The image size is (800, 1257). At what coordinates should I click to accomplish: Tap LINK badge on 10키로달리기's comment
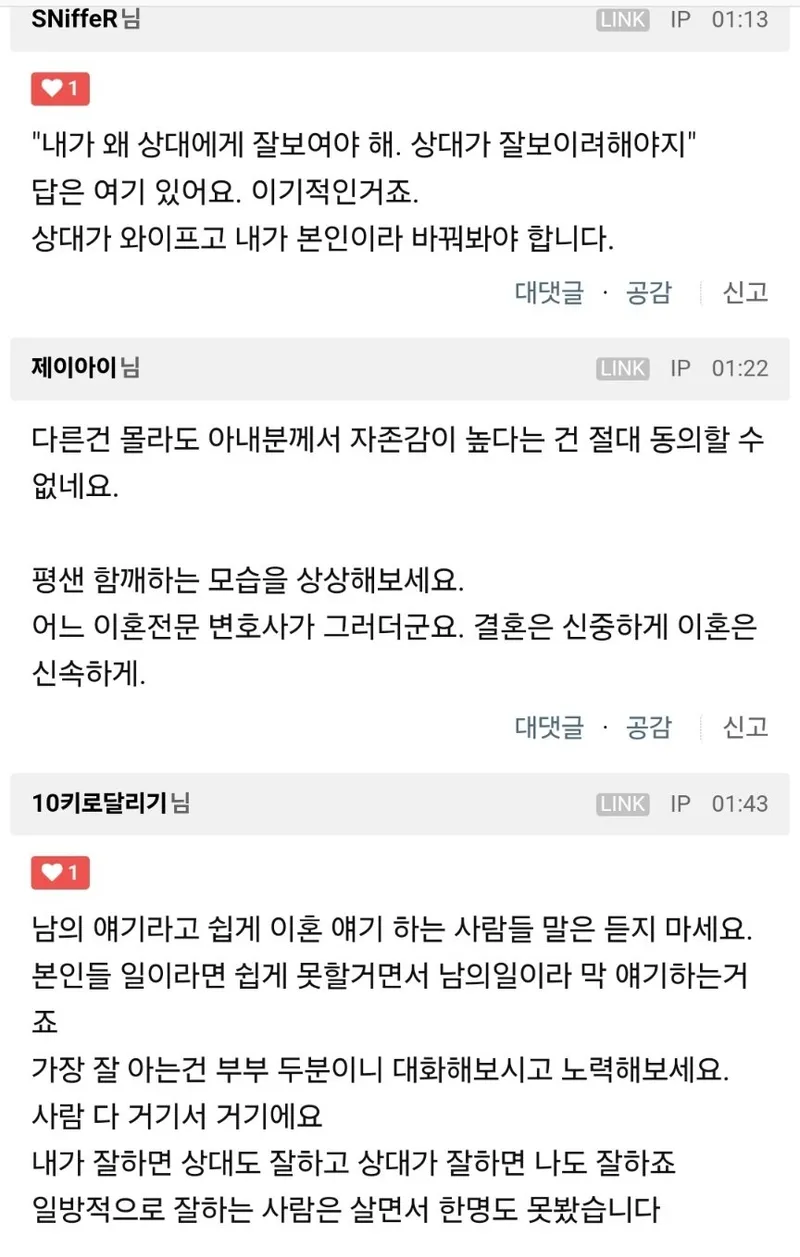point(623,803)
